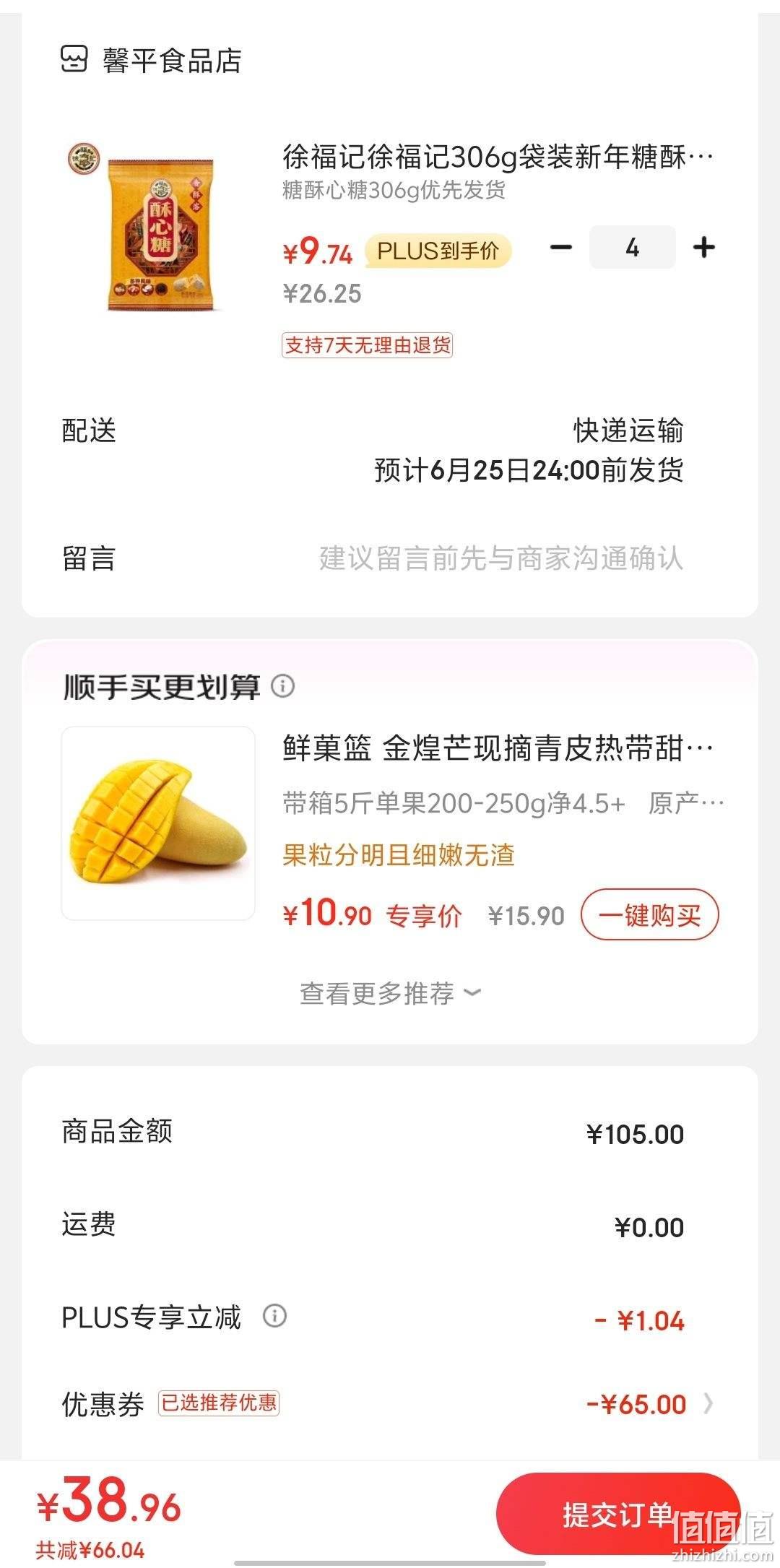Open 馨平食品店 store page
Screen dimensions: 780x1568
click(x=151, y=60)
